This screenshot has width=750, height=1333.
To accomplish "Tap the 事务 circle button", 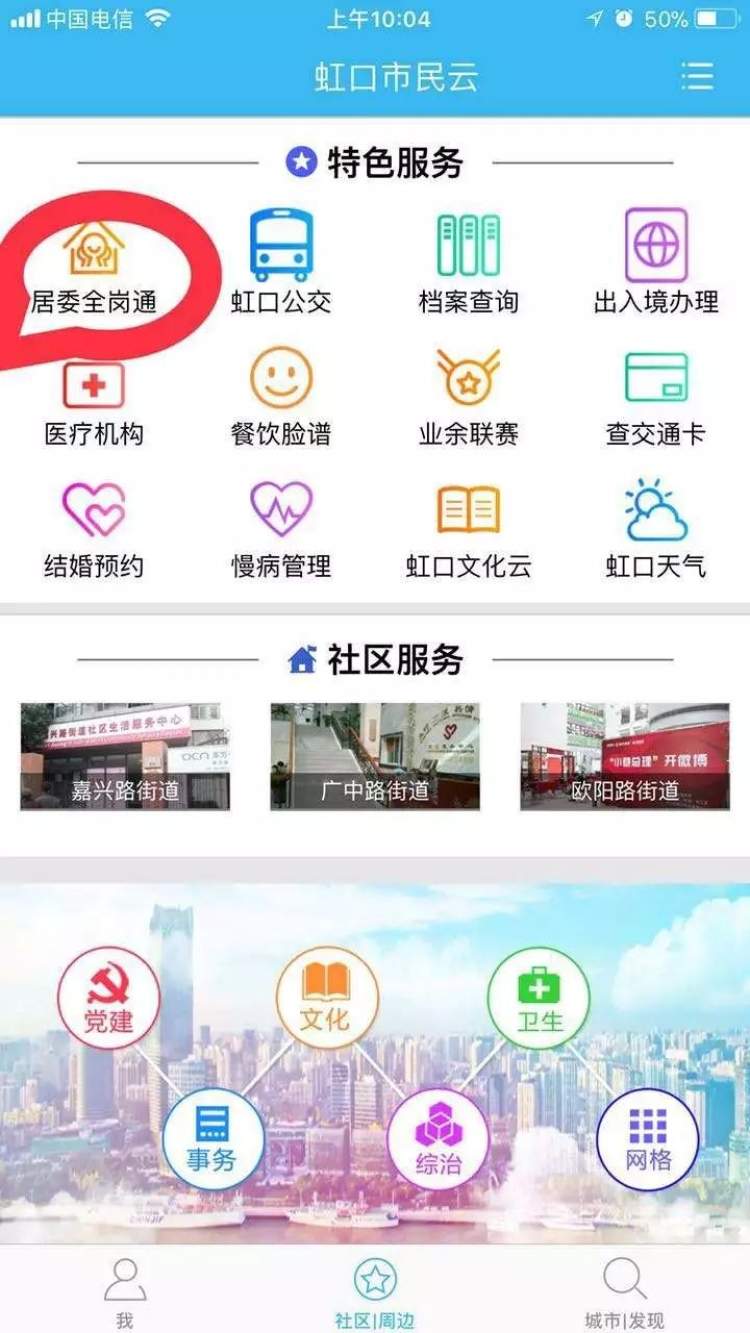I will pyautogui.click(x=213, y=1138).
